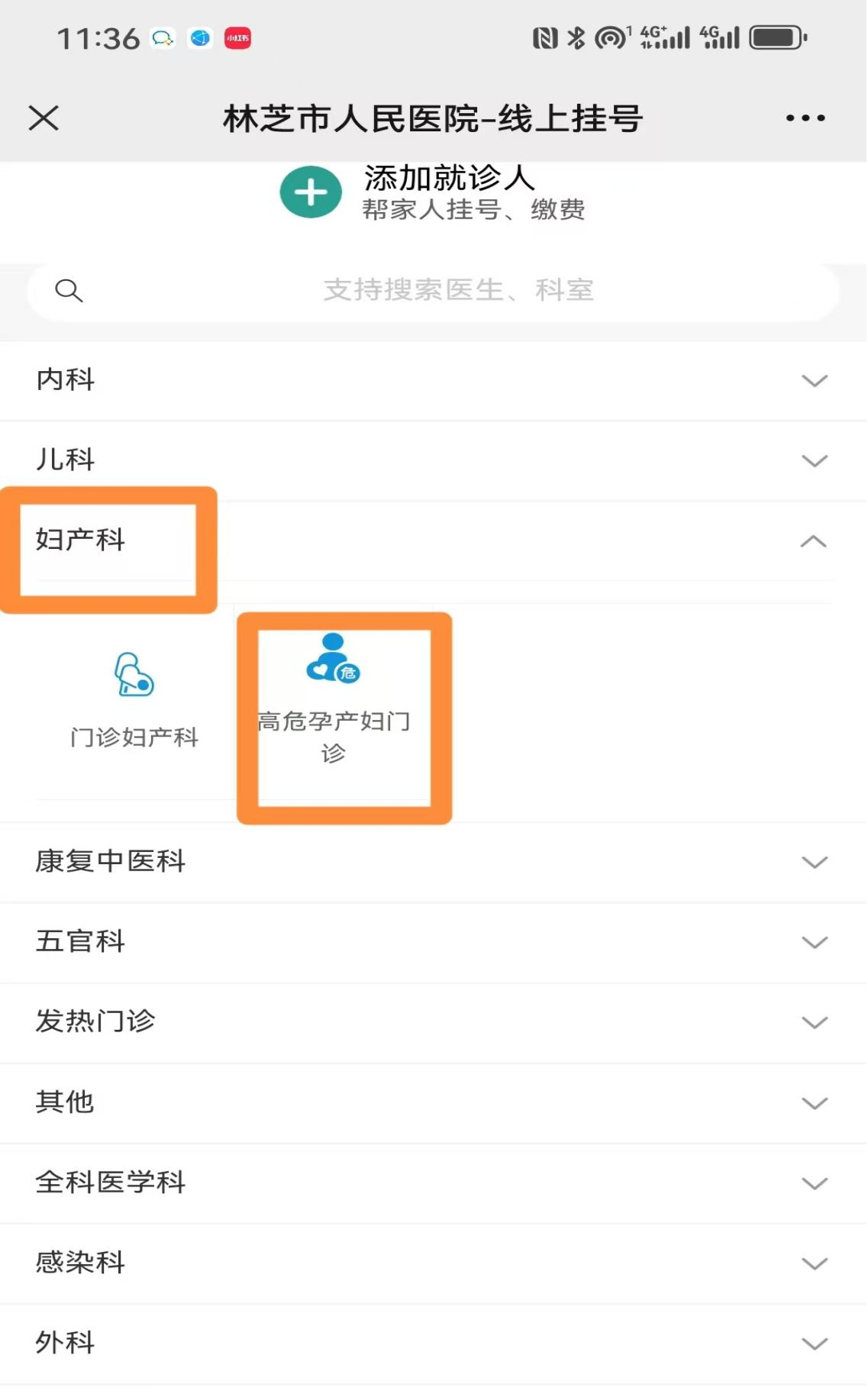Collapse the 妇产科 section

434,540
